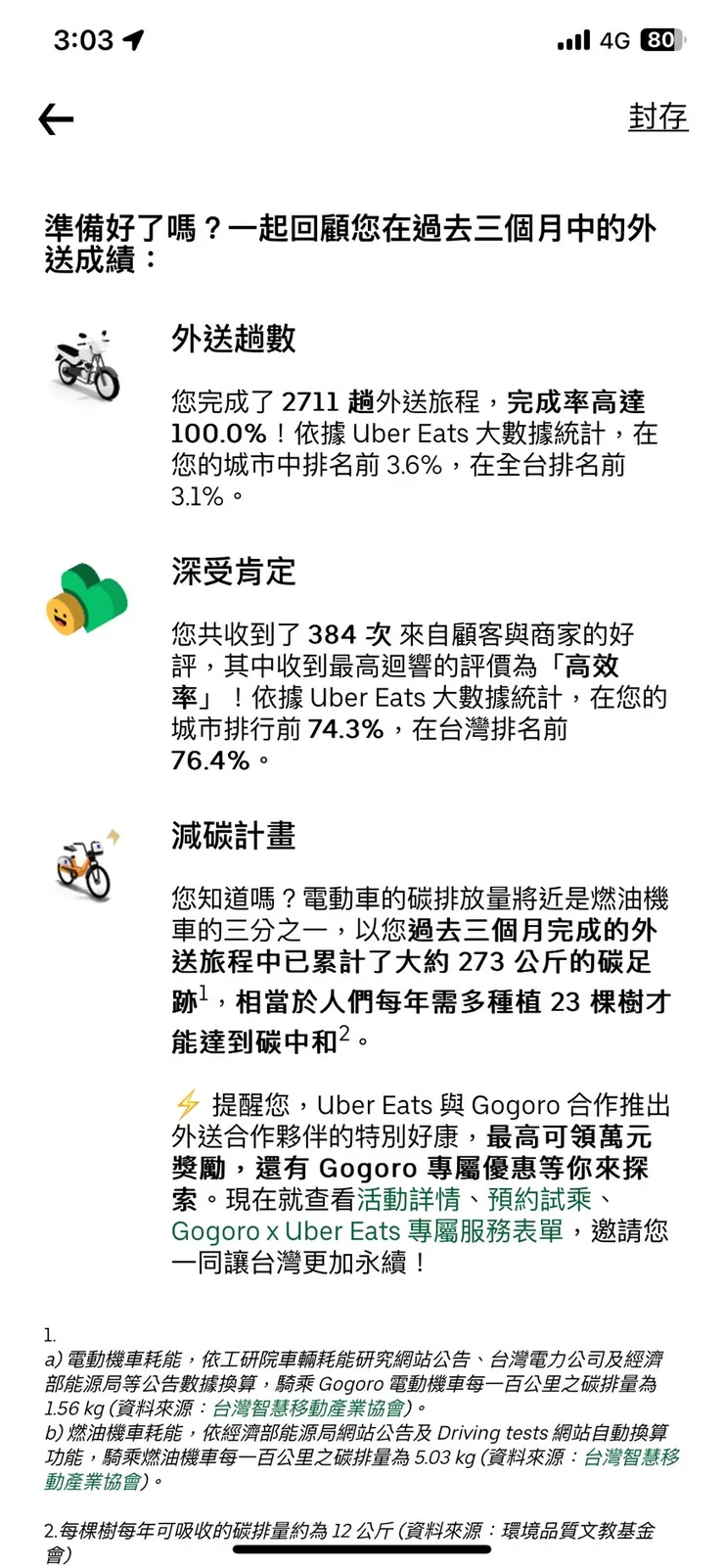Tap the lightning bolt emoji before the Gogoro reminder
724x1568 pixels.
point(189,1104)
